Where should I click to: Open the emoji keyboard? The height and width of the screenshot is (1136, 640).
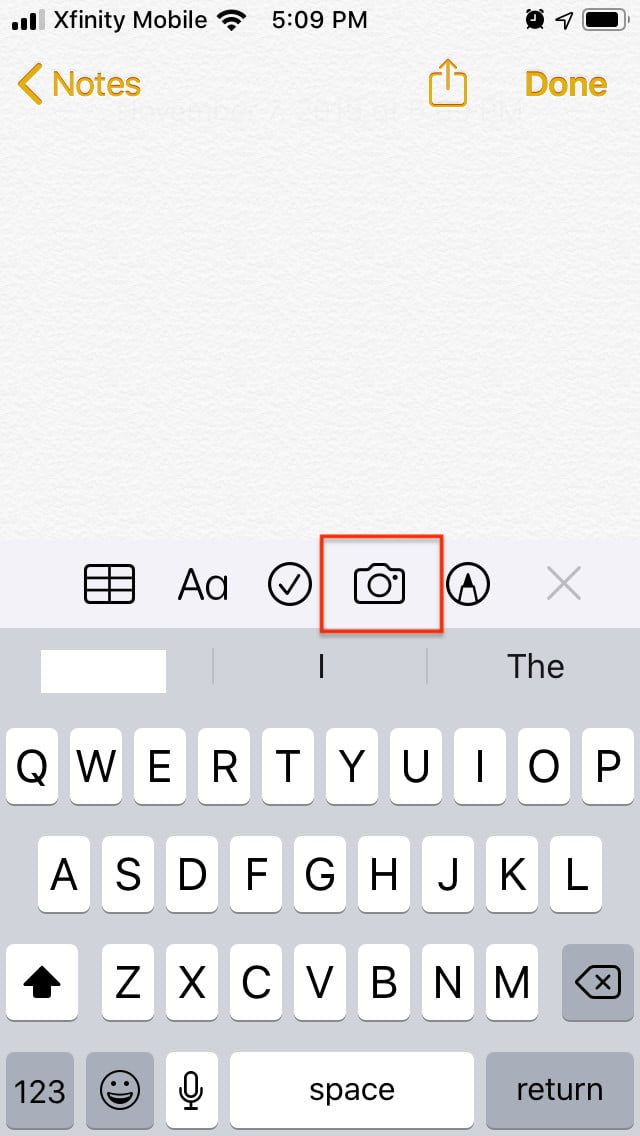click(119, 1090)
